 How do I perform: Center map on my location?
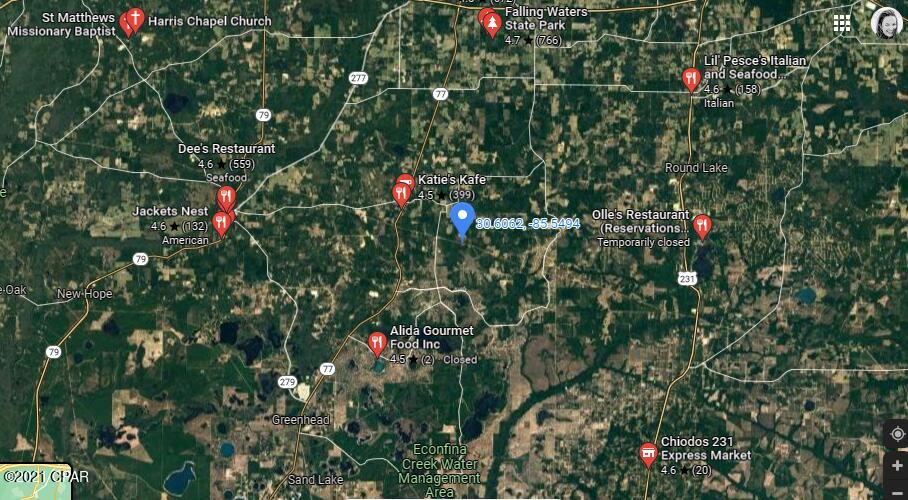[x=895, y=434]
